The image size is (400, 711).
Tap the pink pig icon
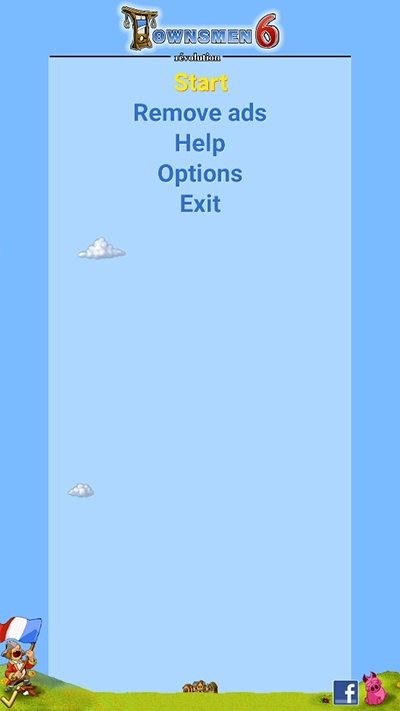click(x=375, y=688)
